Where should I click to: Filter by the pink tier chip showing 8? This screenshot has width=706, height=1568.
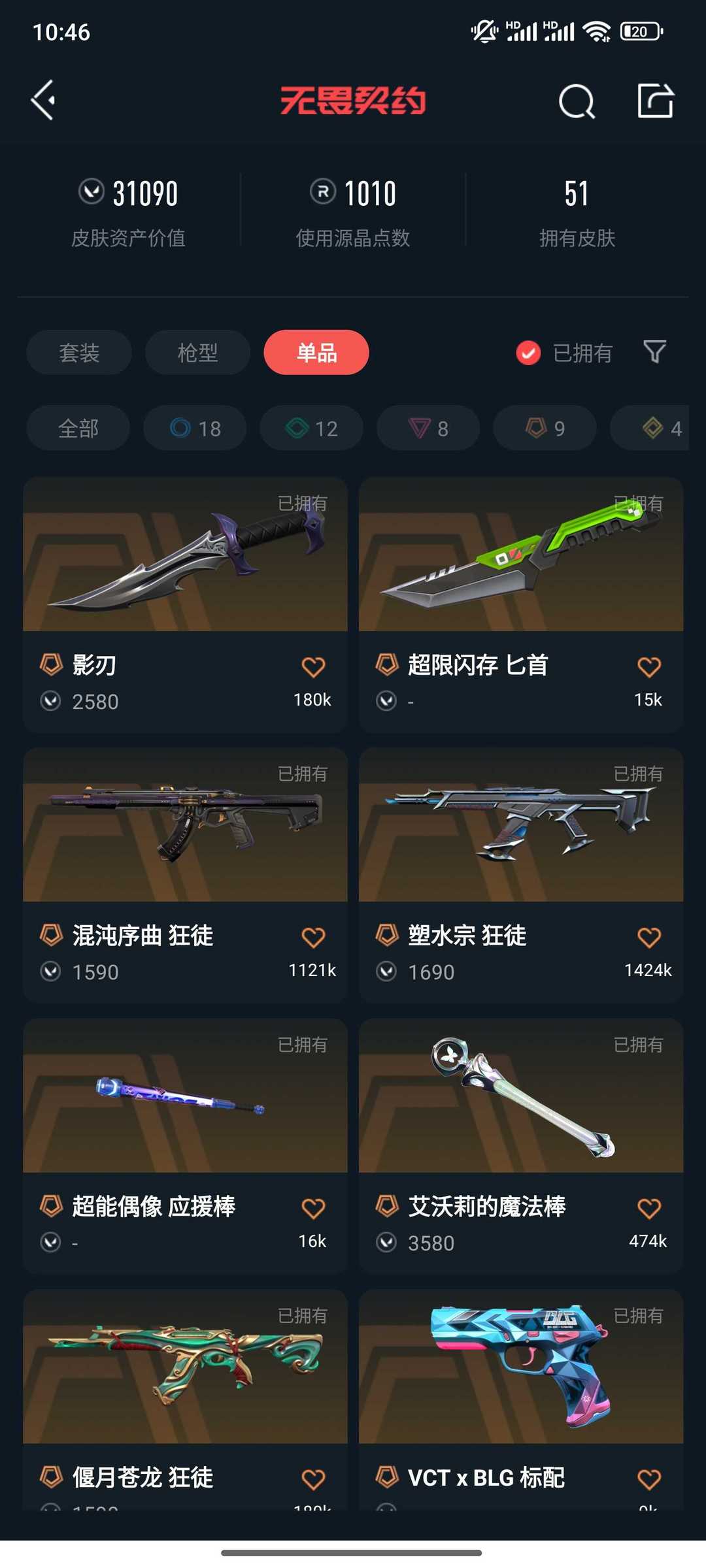pos(428,428)
